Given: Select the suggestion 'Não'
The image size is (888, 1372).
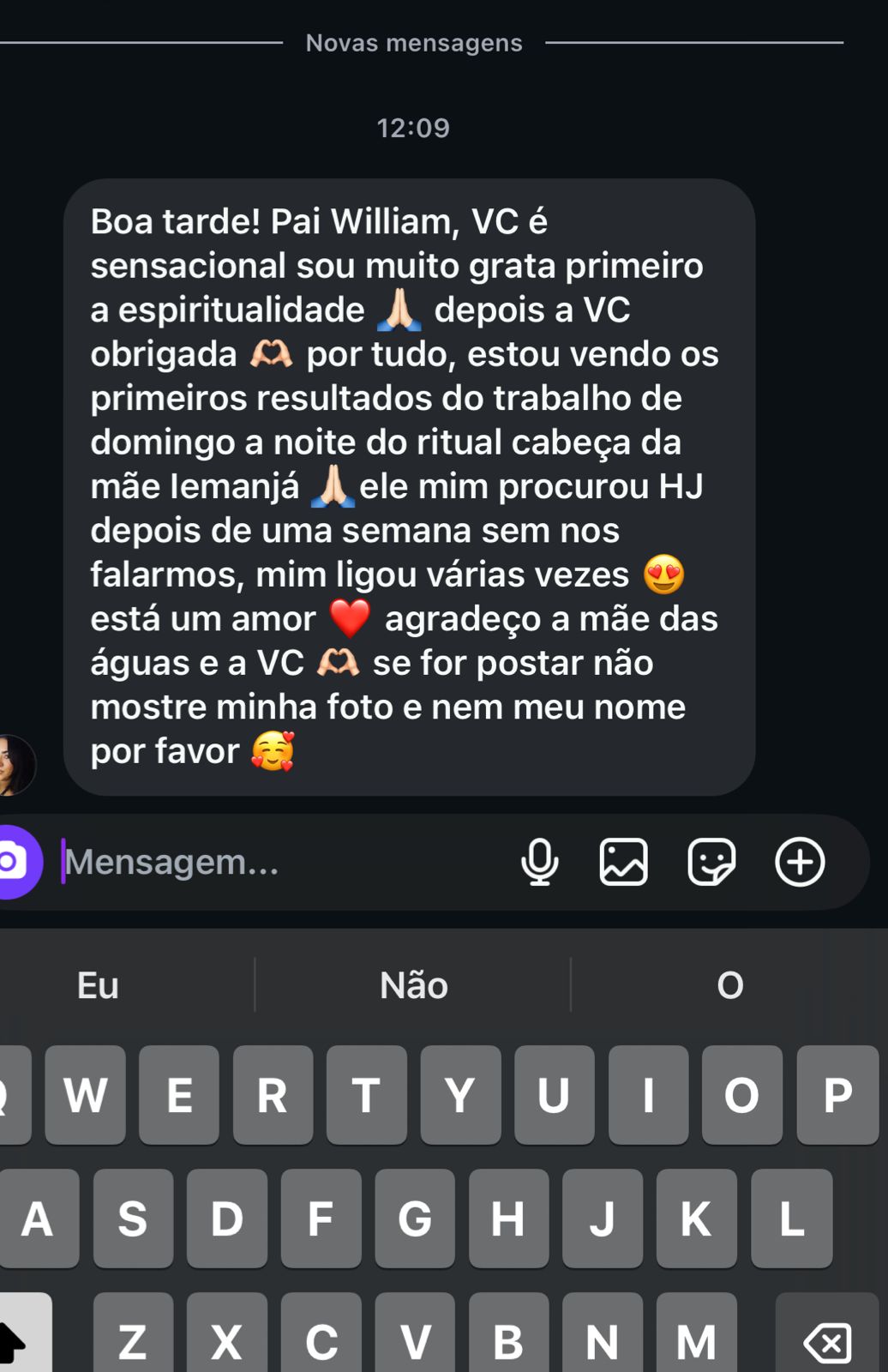Looking at the screenshot, I should click(x=415, y=986).
